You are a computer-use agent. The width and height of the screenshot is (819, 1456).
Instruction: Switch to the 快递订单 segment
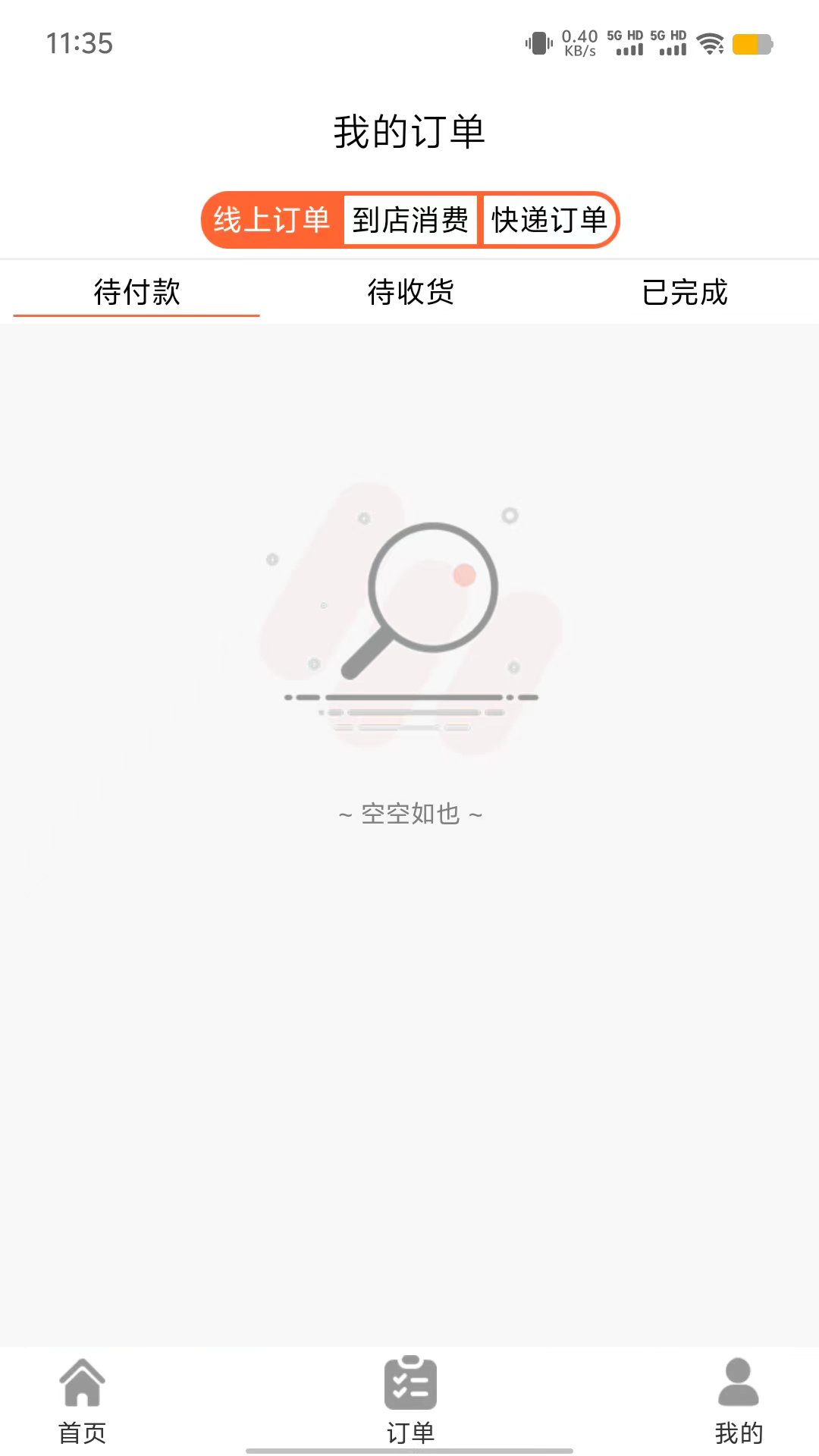pos(550,220)
